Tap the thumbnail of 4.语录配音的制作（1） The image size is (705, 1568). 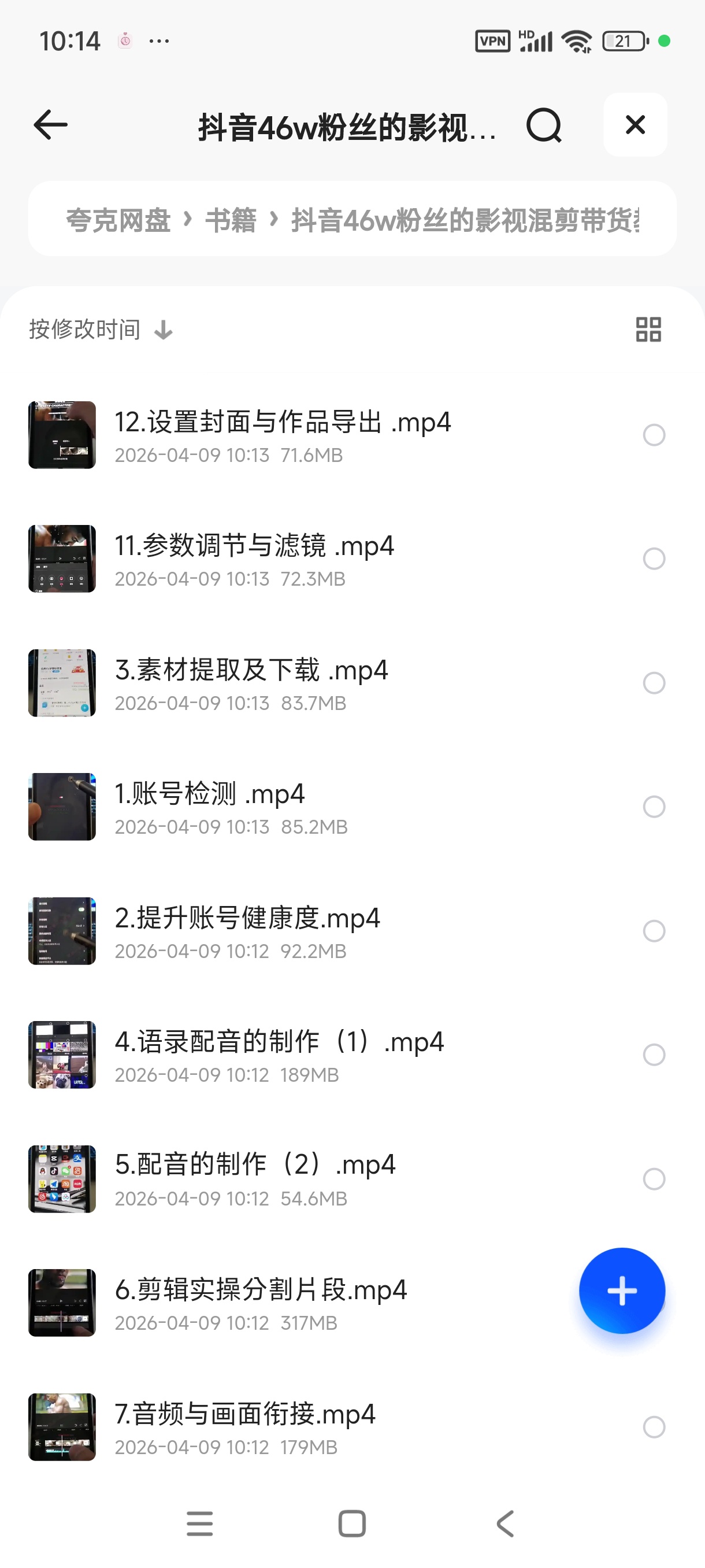pyautogui.click(x=61, y=1055)
